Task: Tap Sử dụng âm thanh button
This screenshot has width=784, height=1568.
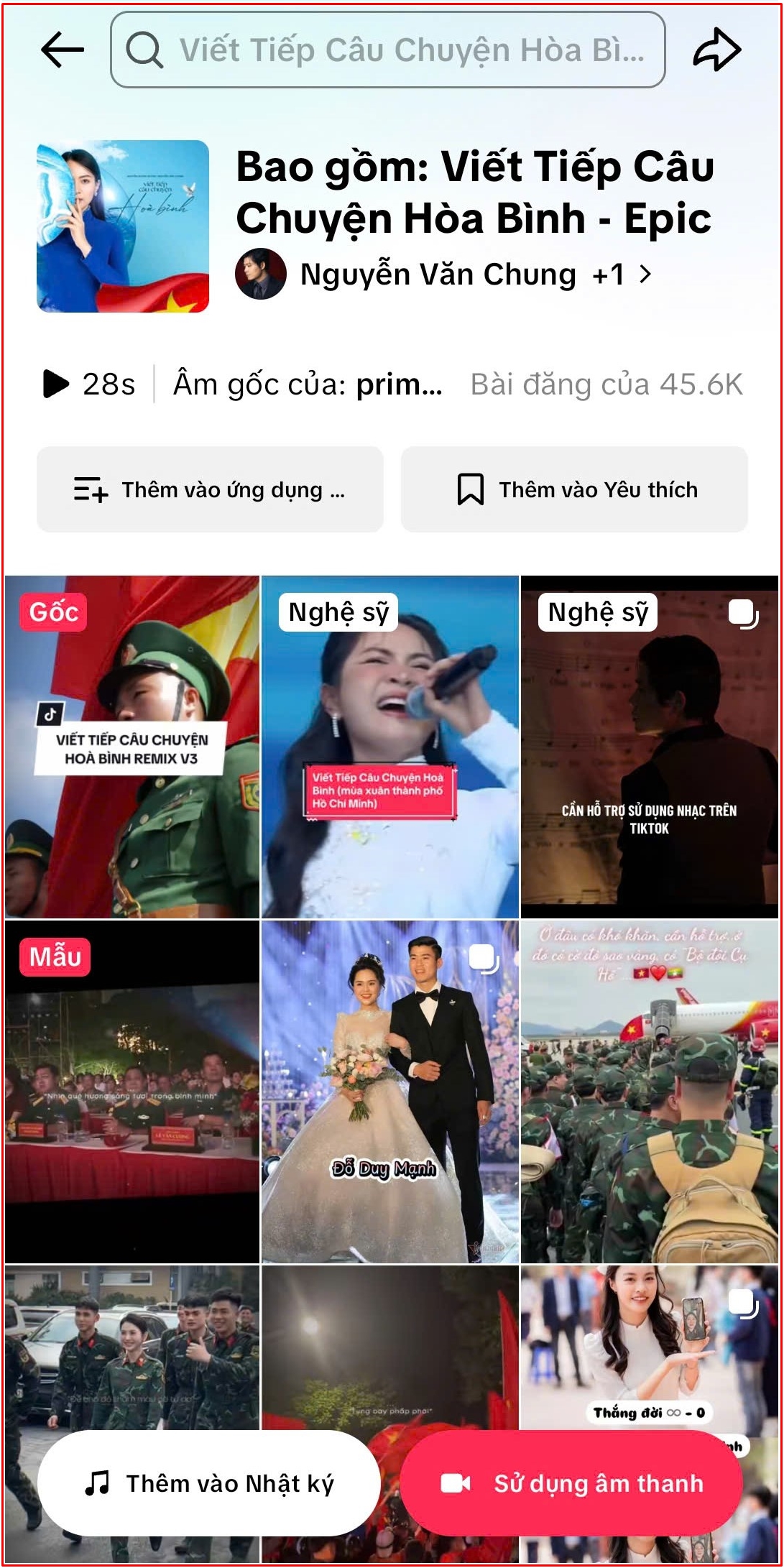Action: 571,1483
